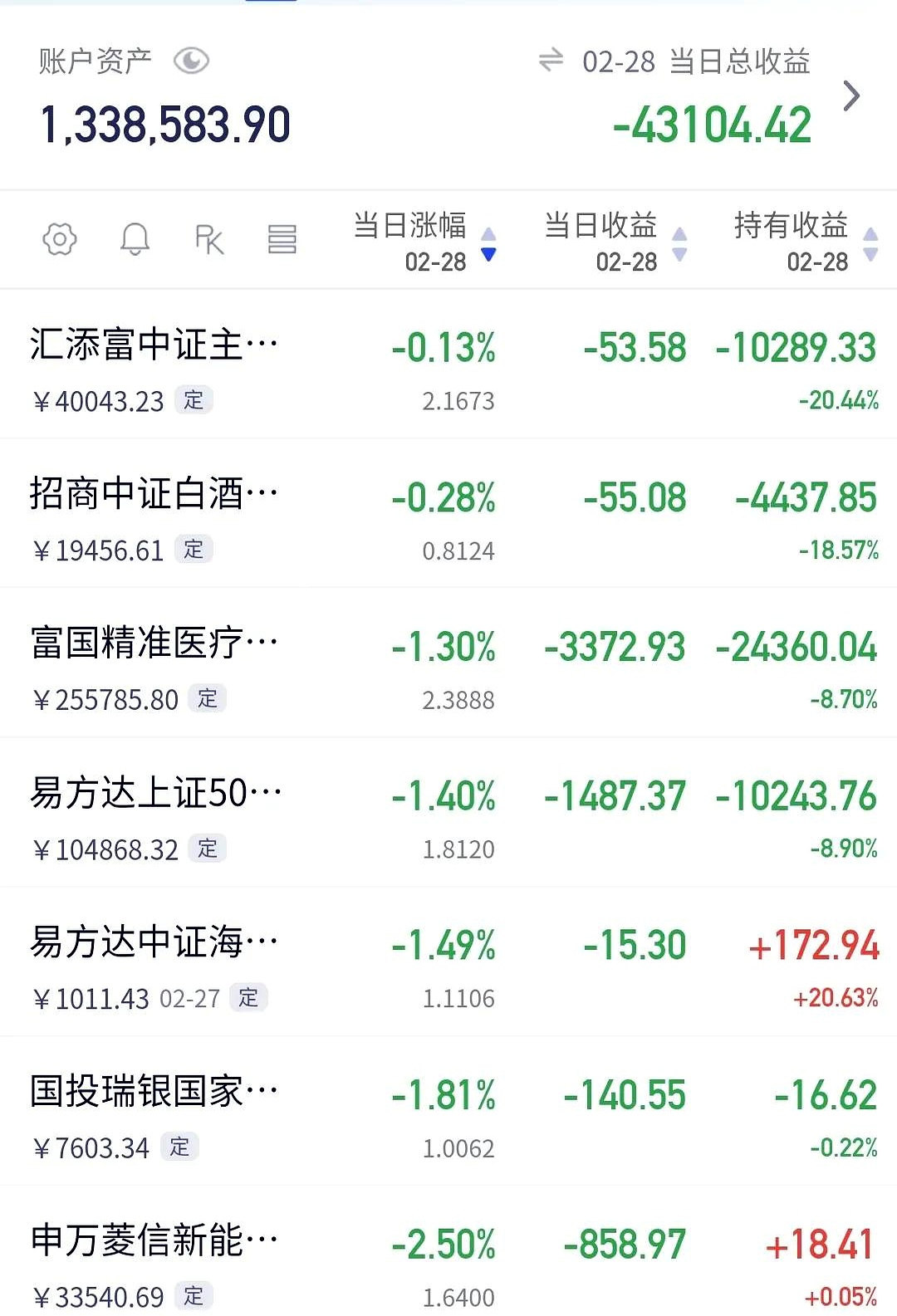Expand daily profit details via right chevron
897x1316 pixels.
852,96
